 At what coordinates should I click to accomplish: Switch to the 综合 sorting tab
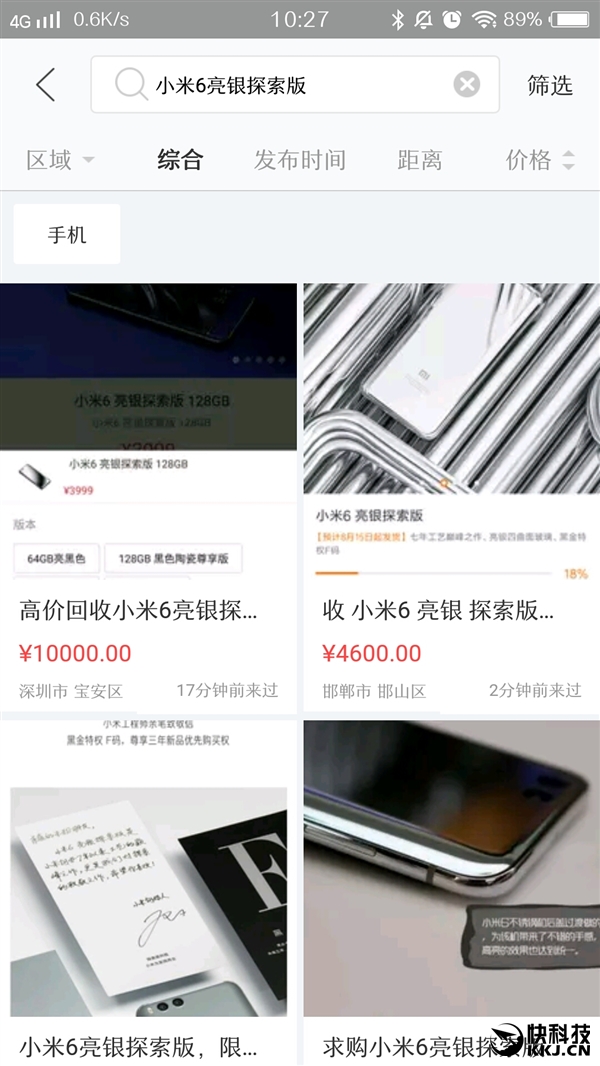[x=180, y=160]
